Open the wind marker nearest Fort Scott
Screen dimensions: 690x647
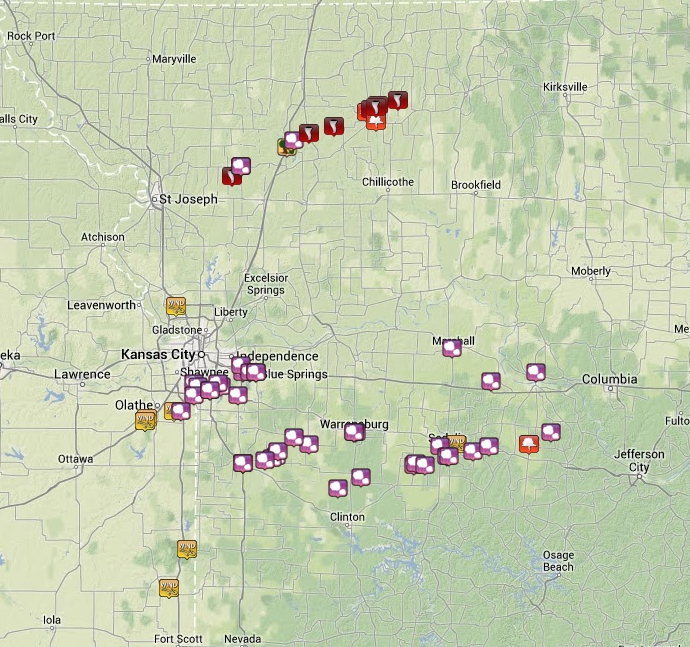click(169, 587)
